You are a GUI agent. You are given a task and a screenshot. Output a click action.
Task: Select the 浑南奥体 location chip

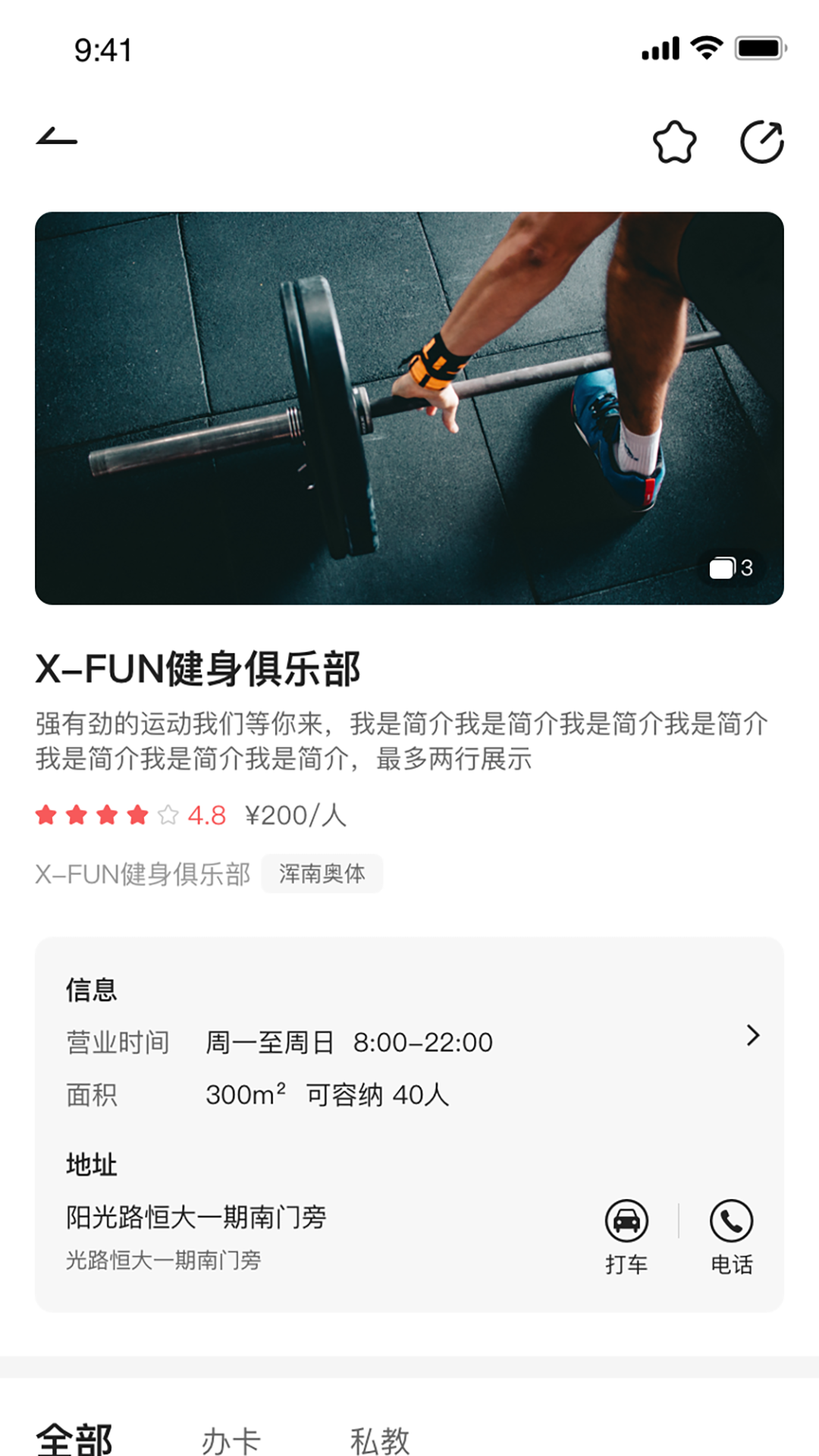point(322,874)
